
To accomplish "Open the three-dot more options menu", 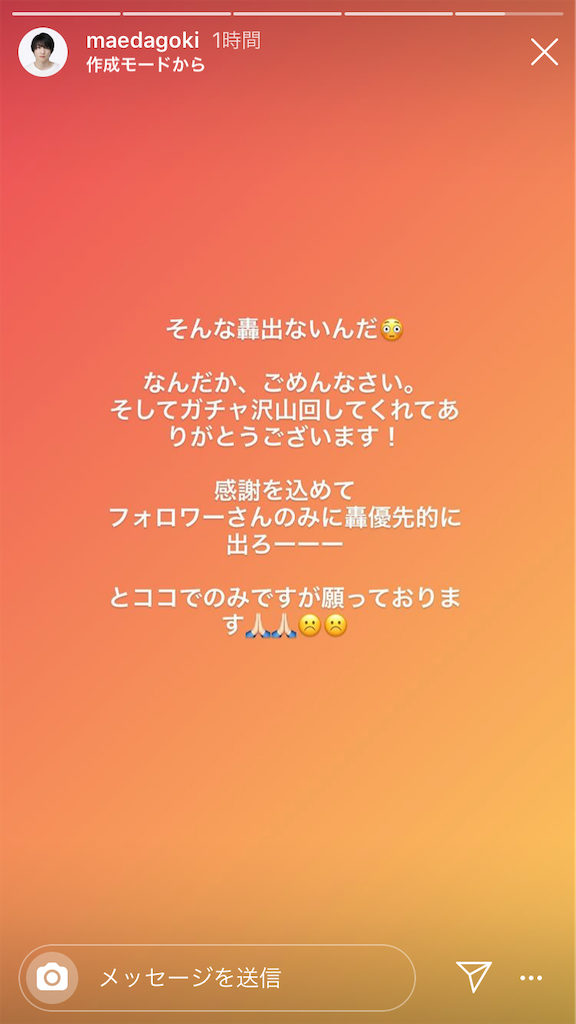I will tap(531, 978).
